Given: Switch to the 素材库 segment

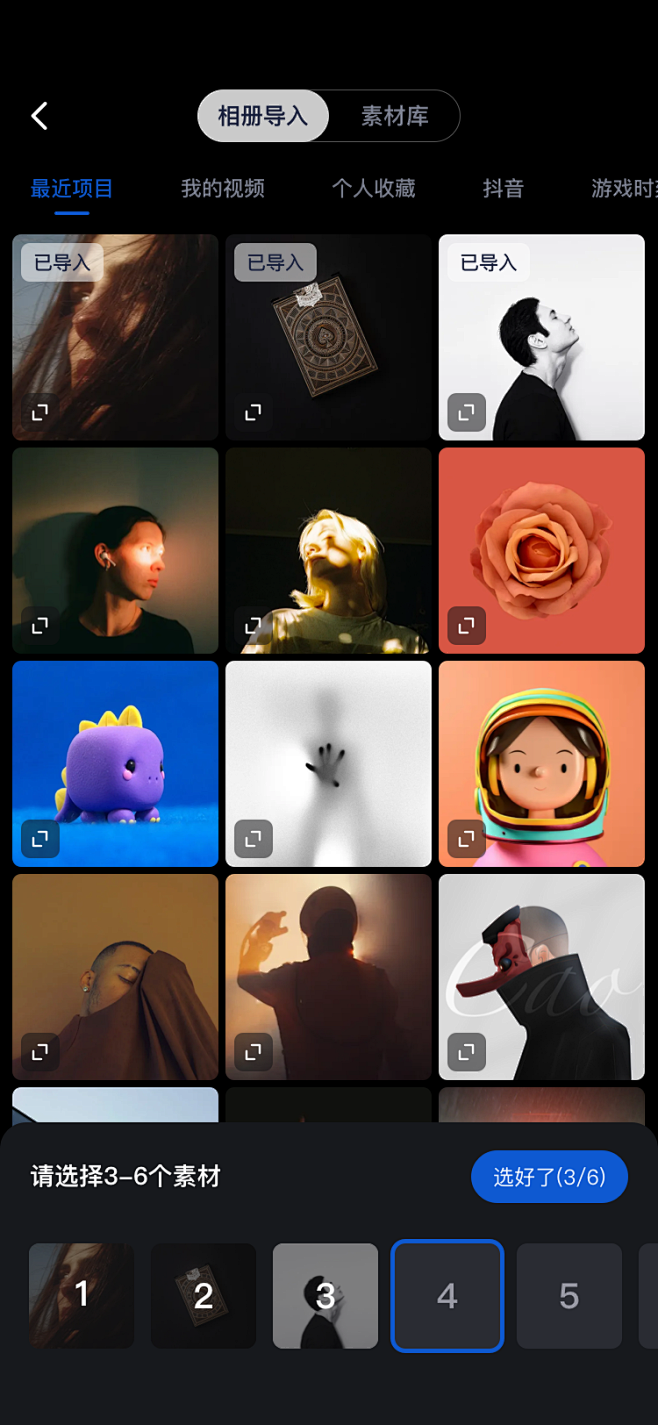Looking at the screenshot, I should [395, 116].
